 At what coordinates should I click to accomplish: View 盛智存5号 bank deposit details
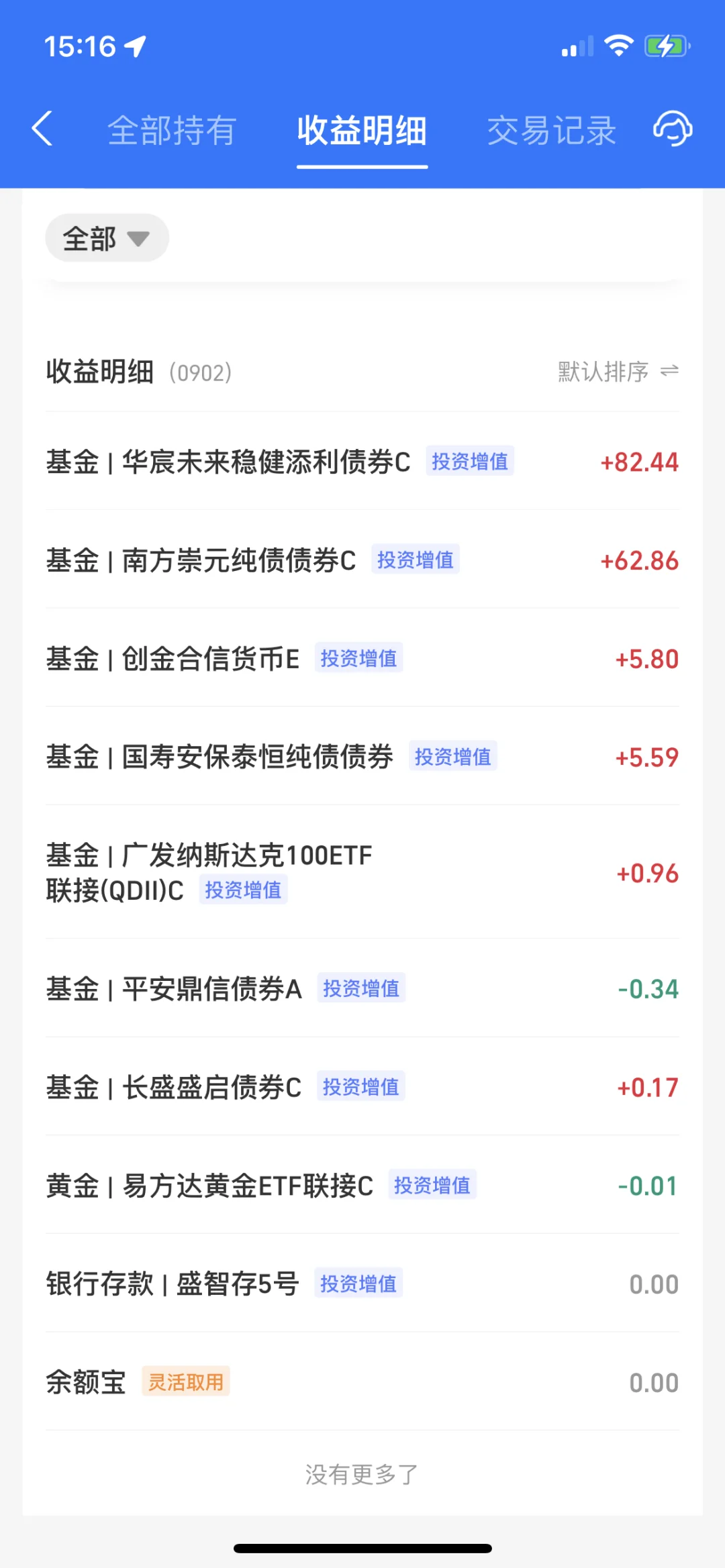pos(362,1284)
